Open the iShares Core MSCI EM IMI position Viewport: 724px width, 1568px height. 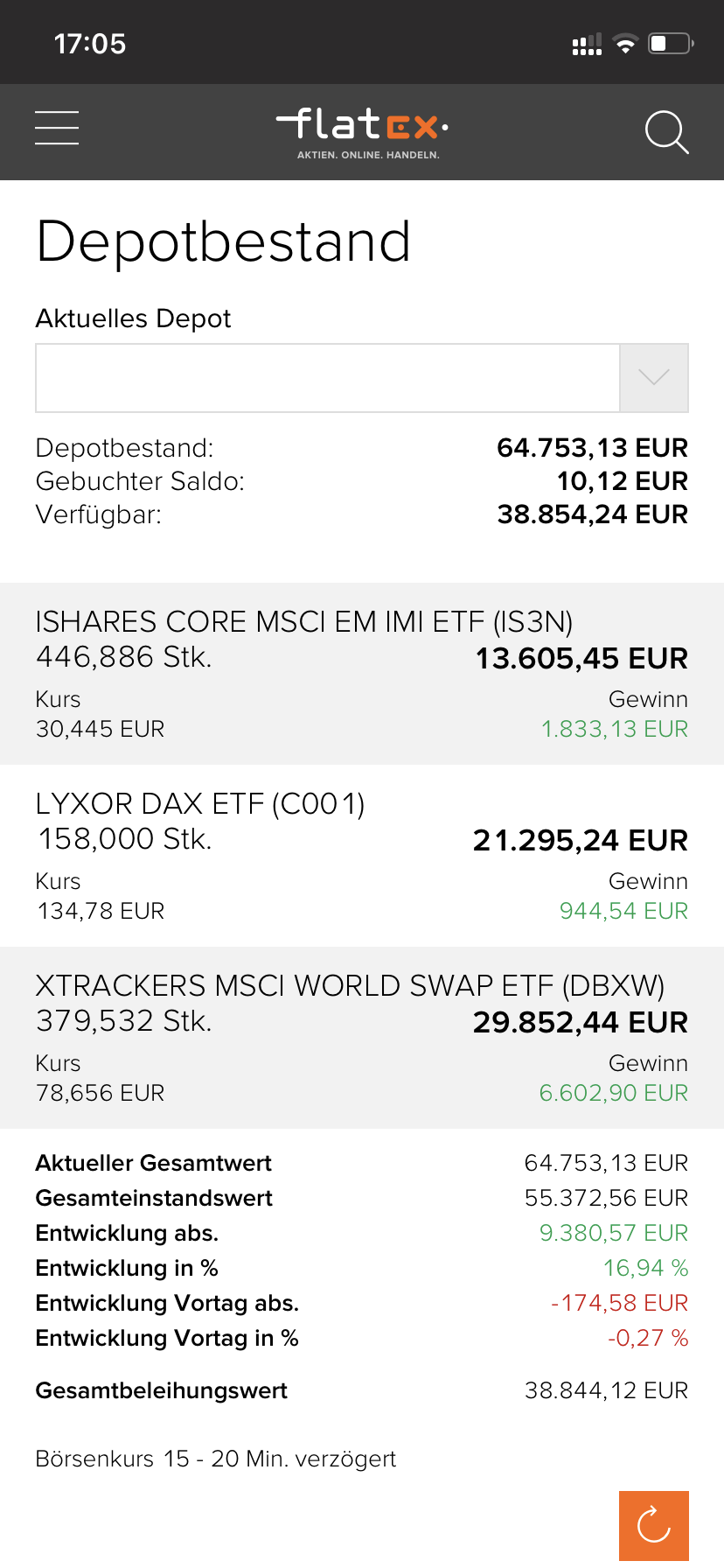point(362,674)
